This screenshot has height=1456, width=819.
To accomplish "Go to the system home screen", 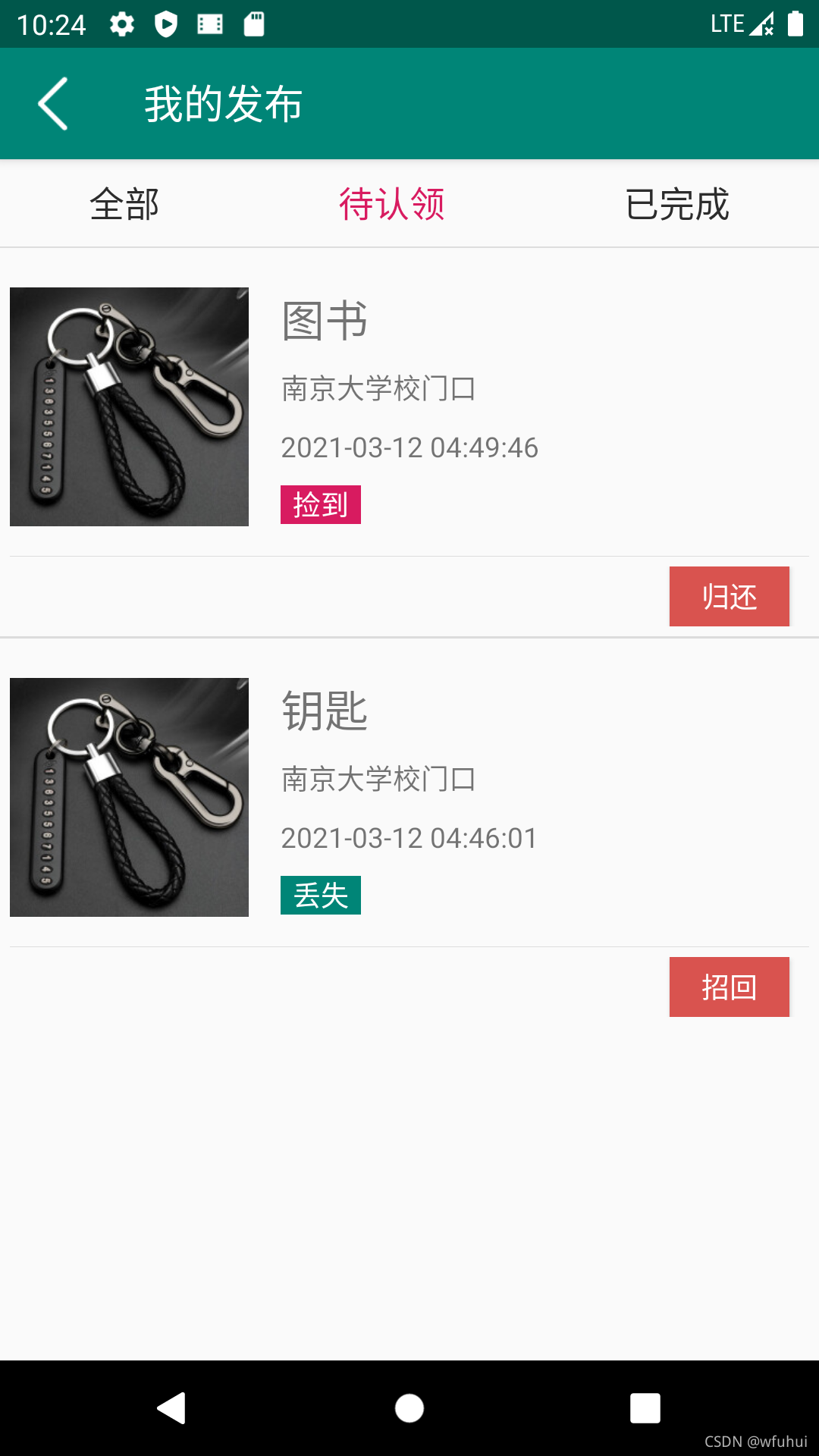I will [x=409, y=1408].
